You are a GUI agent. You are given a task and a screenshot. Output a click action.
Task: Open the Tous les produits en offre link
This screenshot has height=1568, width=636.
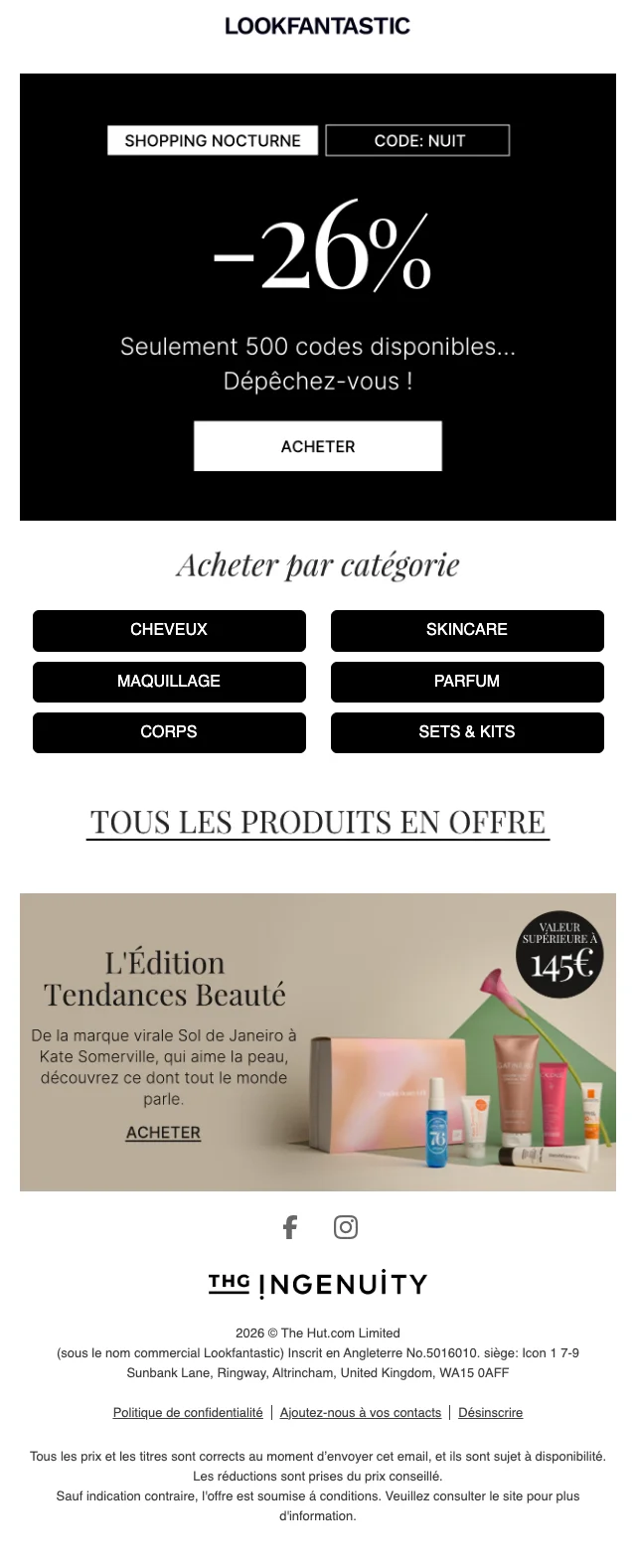(x=317, y=823)
